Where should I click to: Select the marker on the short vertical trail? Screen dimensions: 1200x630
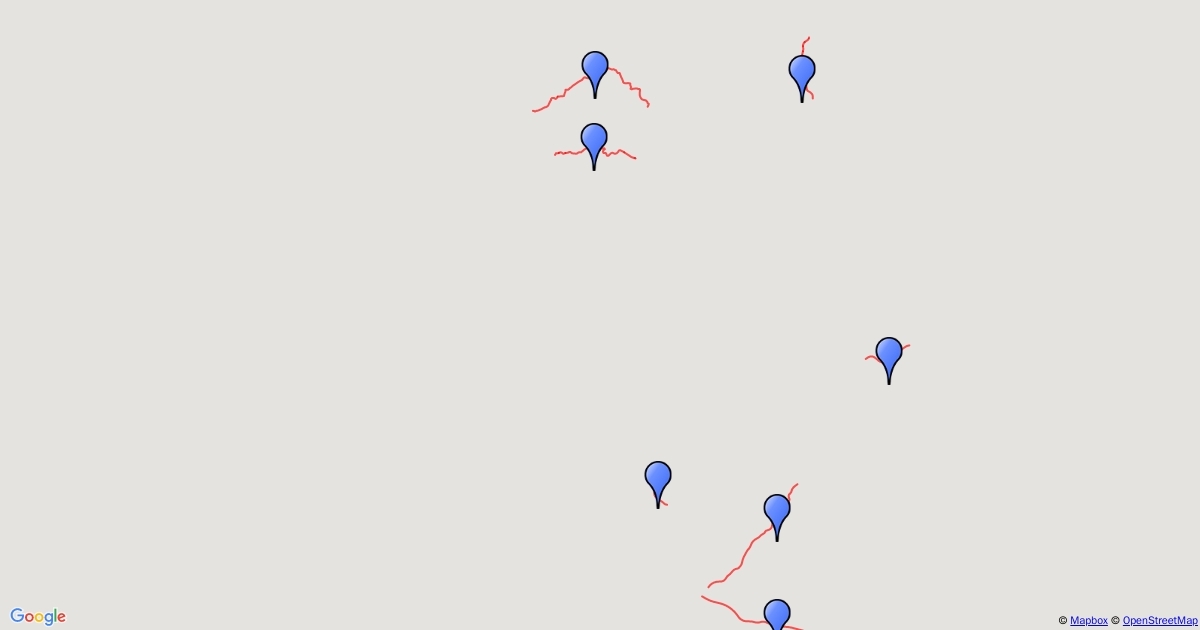pyautogui.click(x=802, y=73)
